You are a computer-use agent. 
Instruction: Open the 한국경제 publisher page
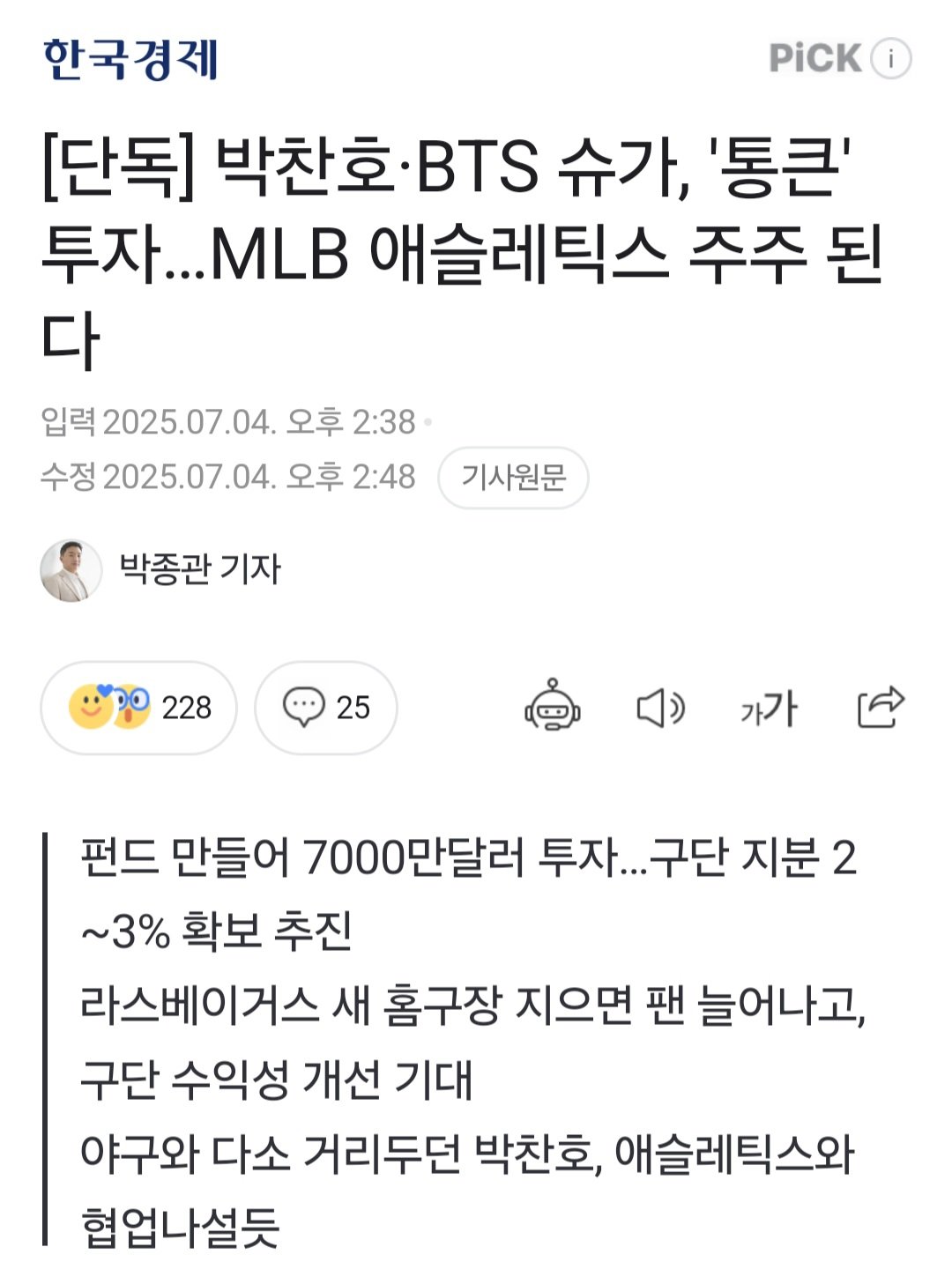(x=130, y=59)
